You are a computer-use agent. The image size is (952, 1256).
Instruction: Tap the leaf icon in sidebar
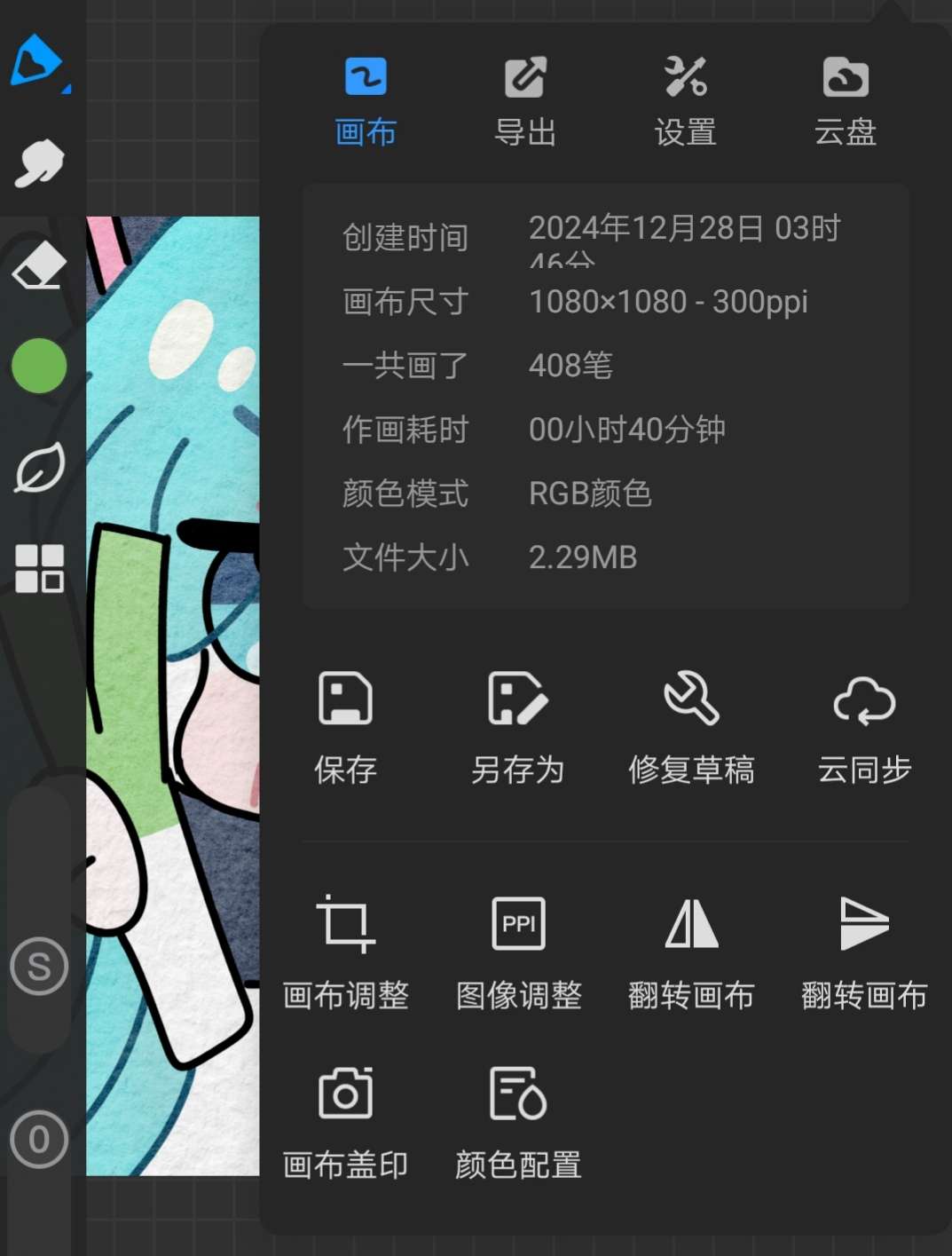39,468
